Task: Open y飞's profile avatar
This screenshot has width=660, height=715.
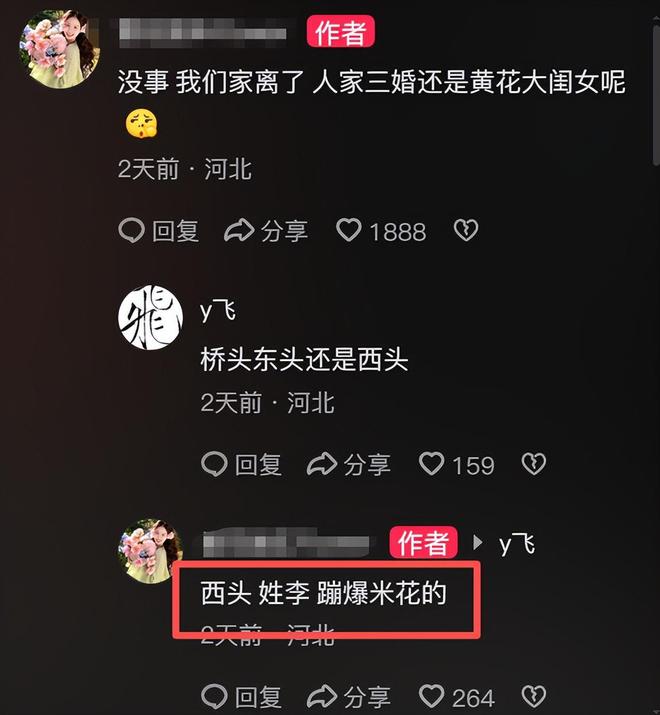Action: (x=150, y=318)
